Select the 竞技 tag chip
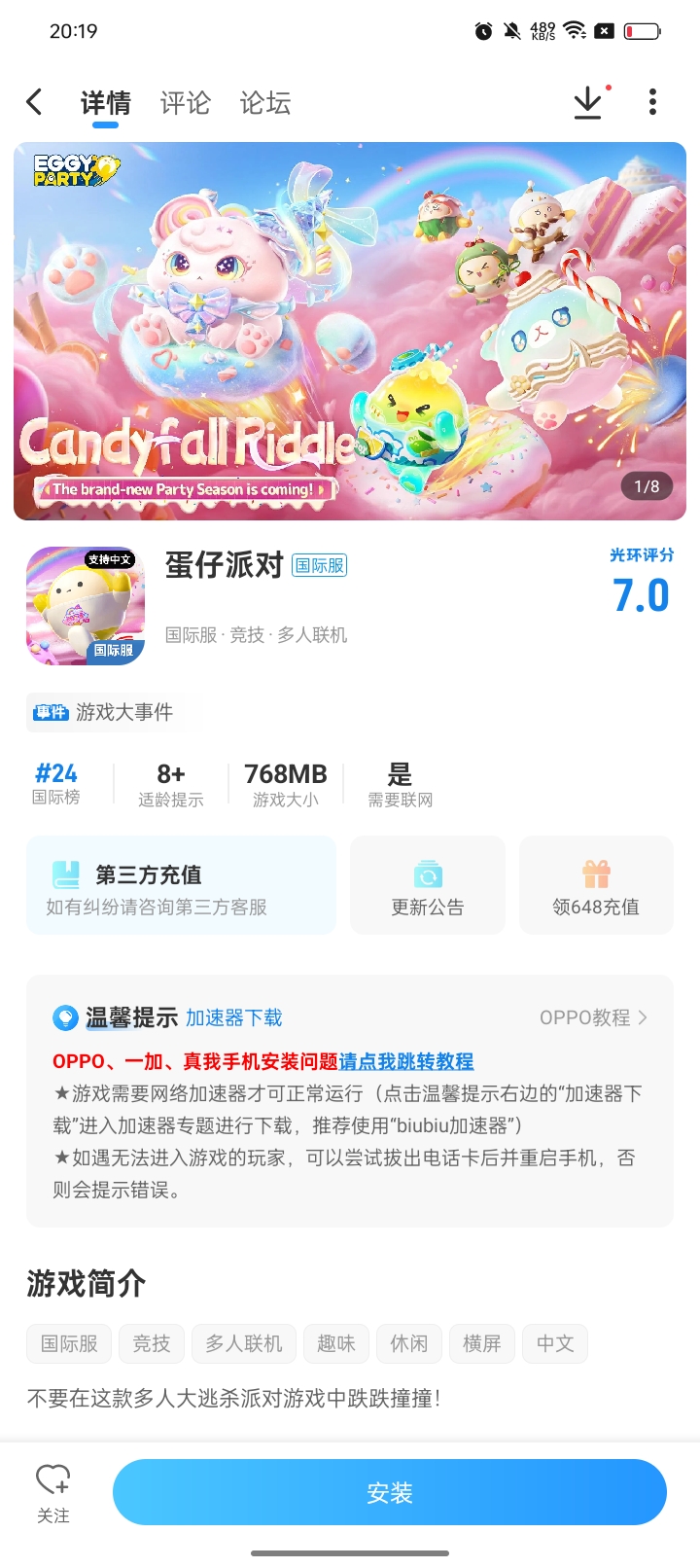The width and height of the screenshot is (700, 1568). click(x=152, y=1343)
